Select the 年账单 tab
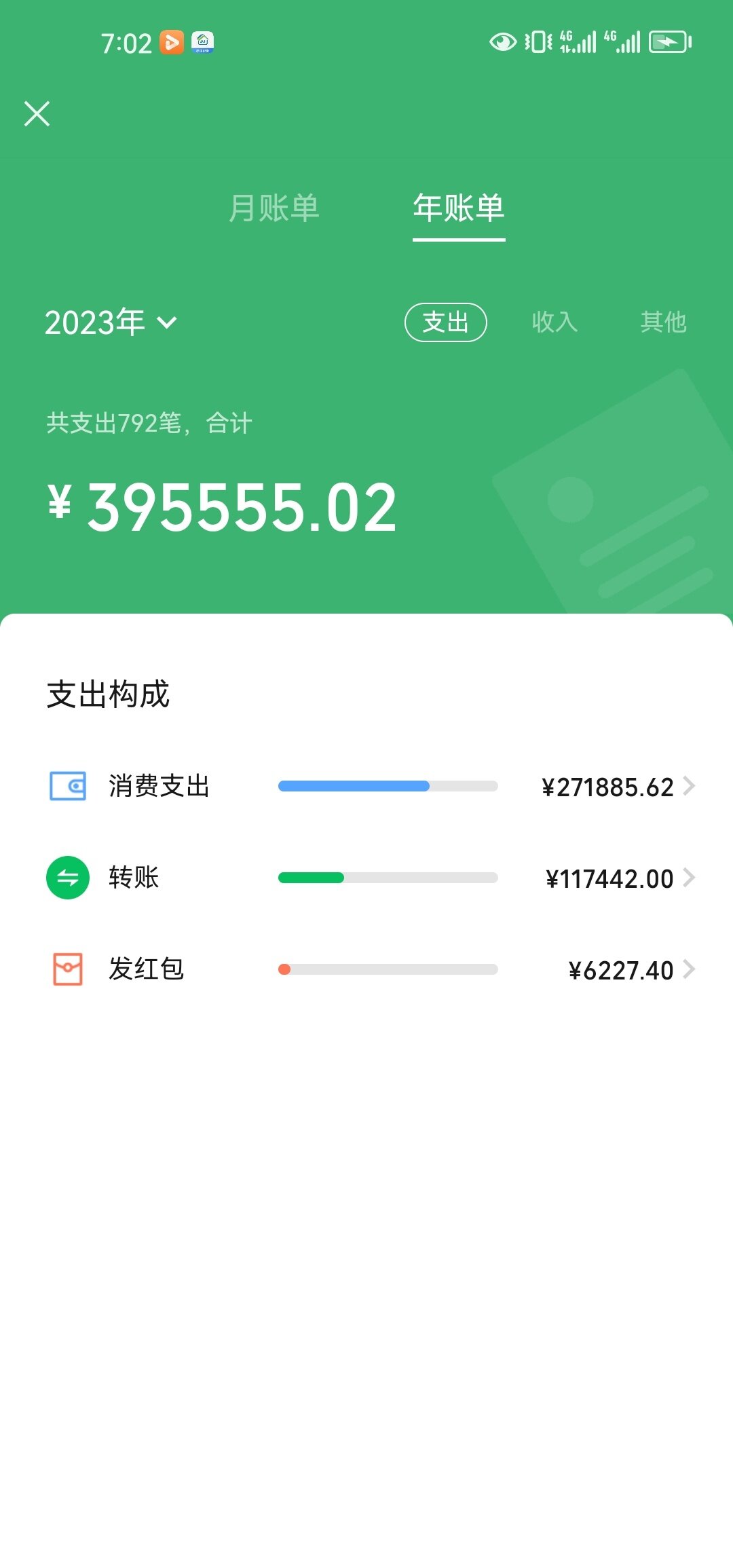Image resolution: width=733 pixels, height=1568 pixels. (x=459, y=208)
